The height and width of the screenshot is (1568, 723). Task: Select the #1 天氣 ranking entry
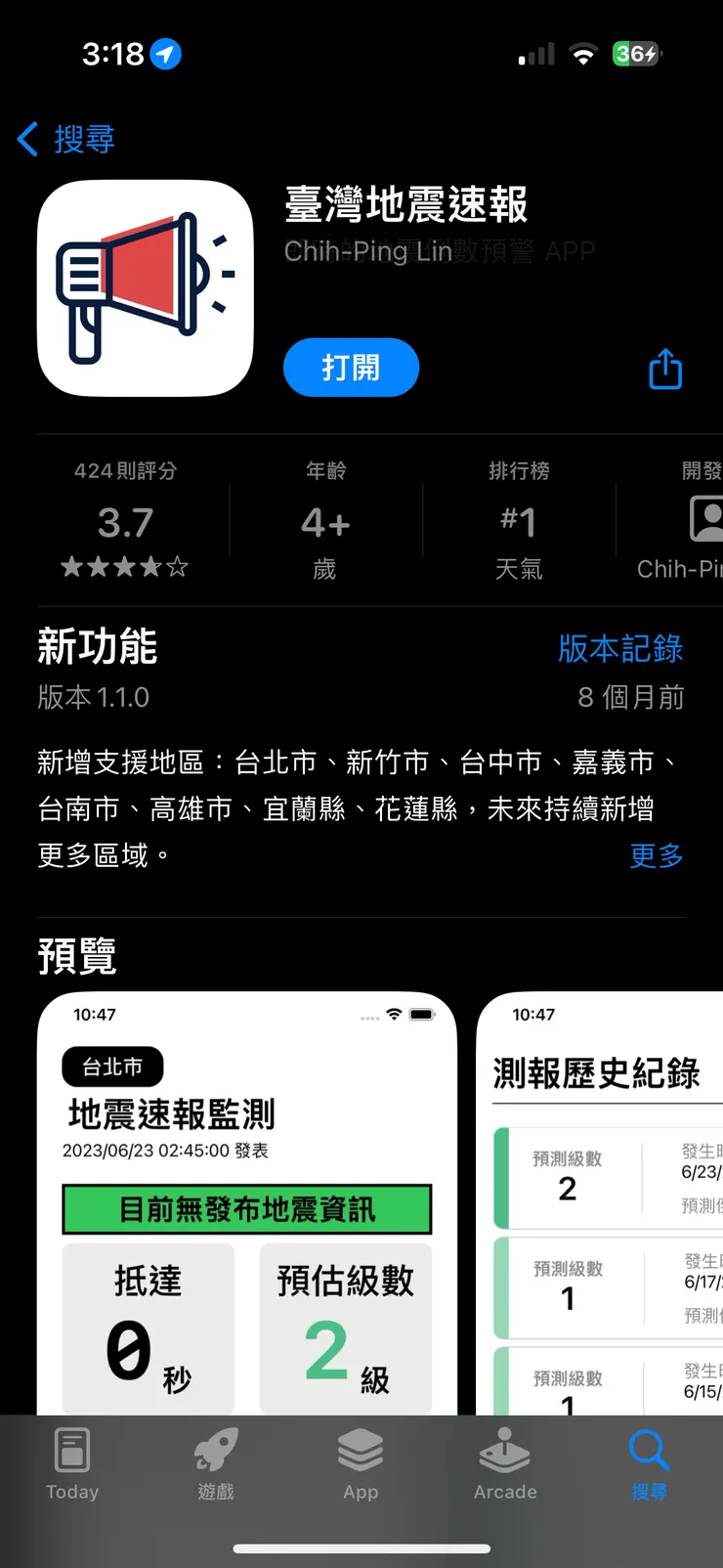[519, 520]
